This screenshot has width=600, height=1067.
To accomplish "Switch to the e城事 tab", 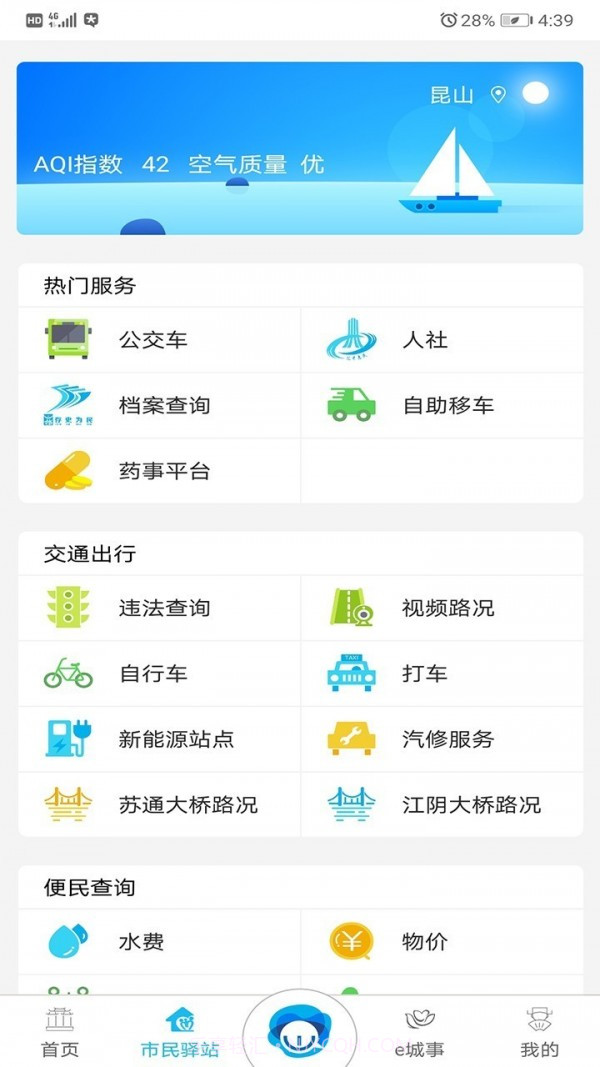I will tap(420, 1033).
